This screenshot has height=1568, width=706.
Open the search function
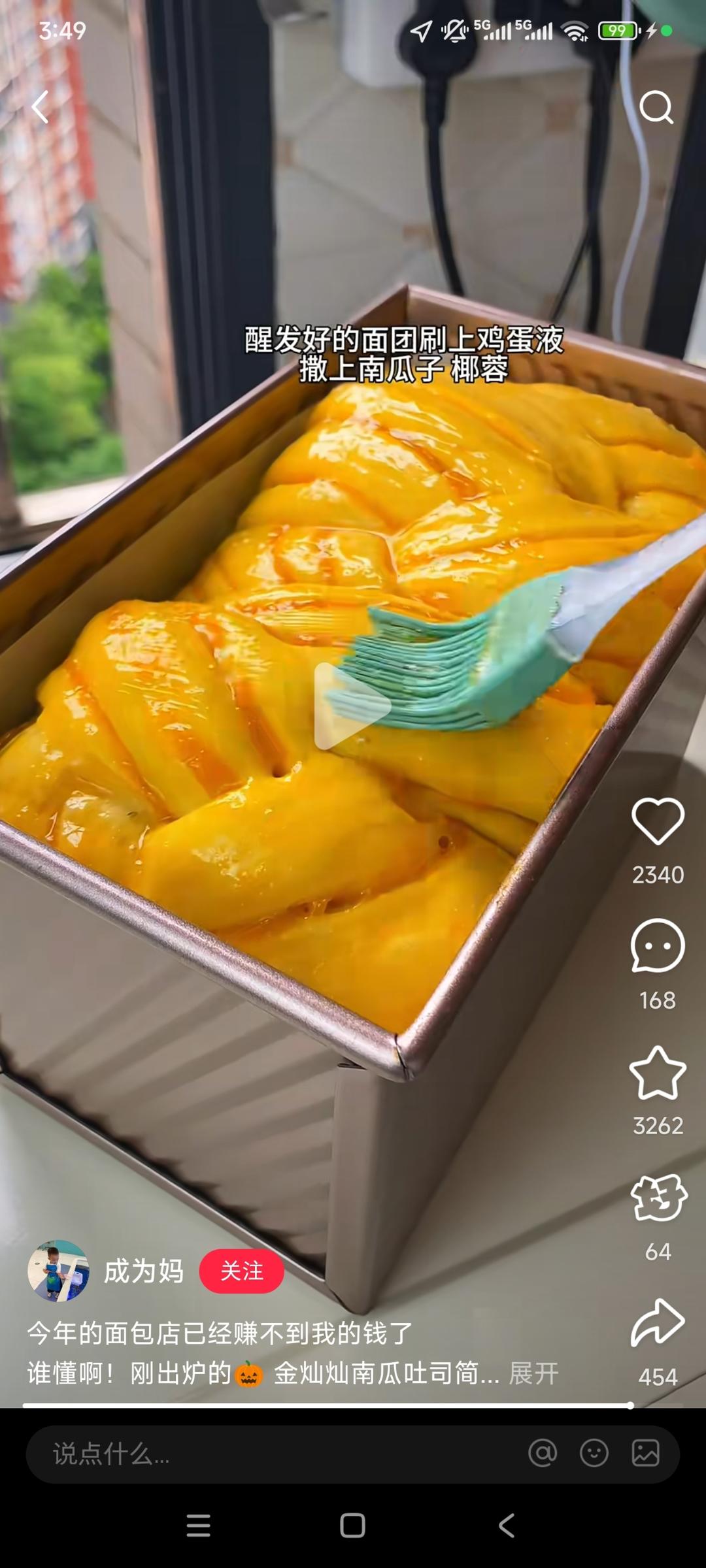pyautogui.click(x=656, y=106)
